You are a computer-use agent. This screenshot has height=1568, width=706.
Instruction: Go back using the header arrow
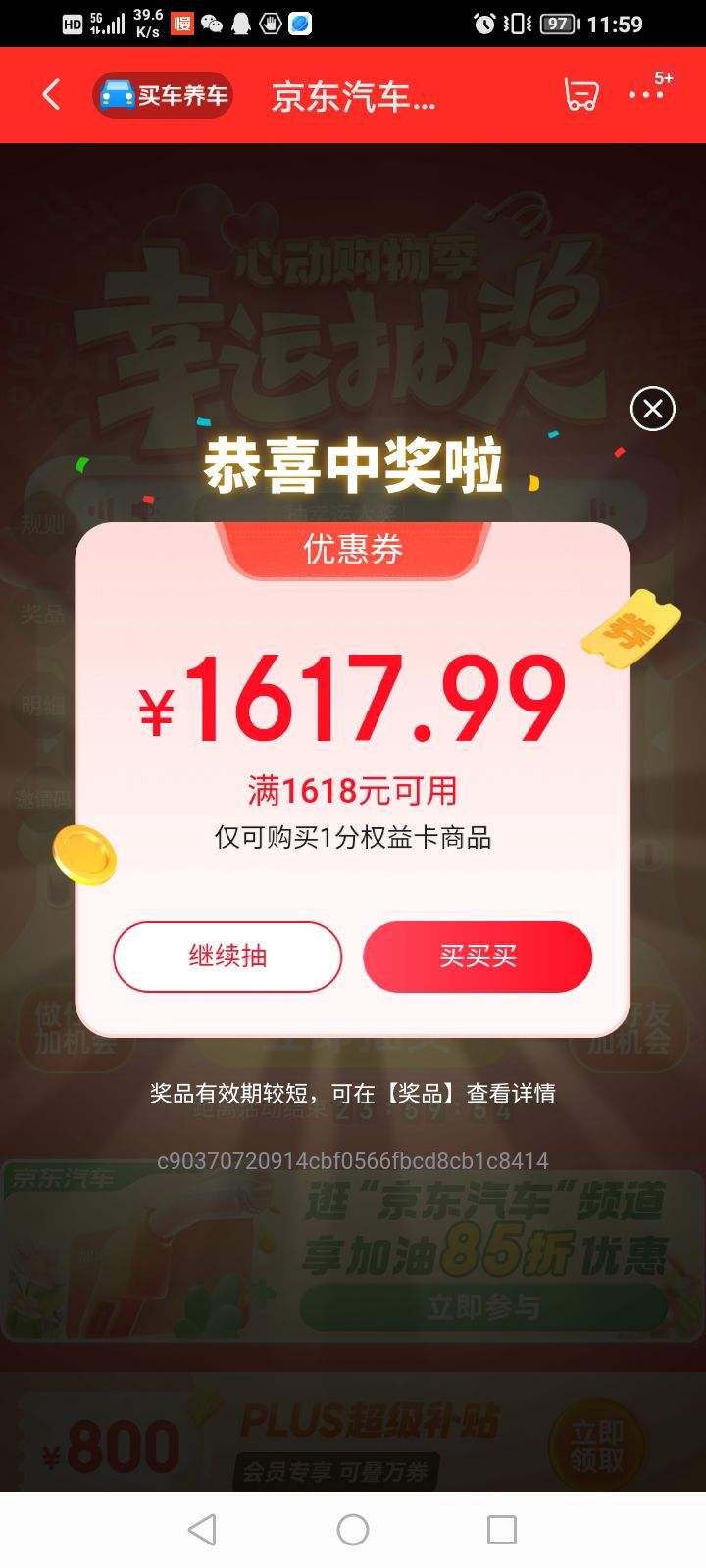pos(52,95)
